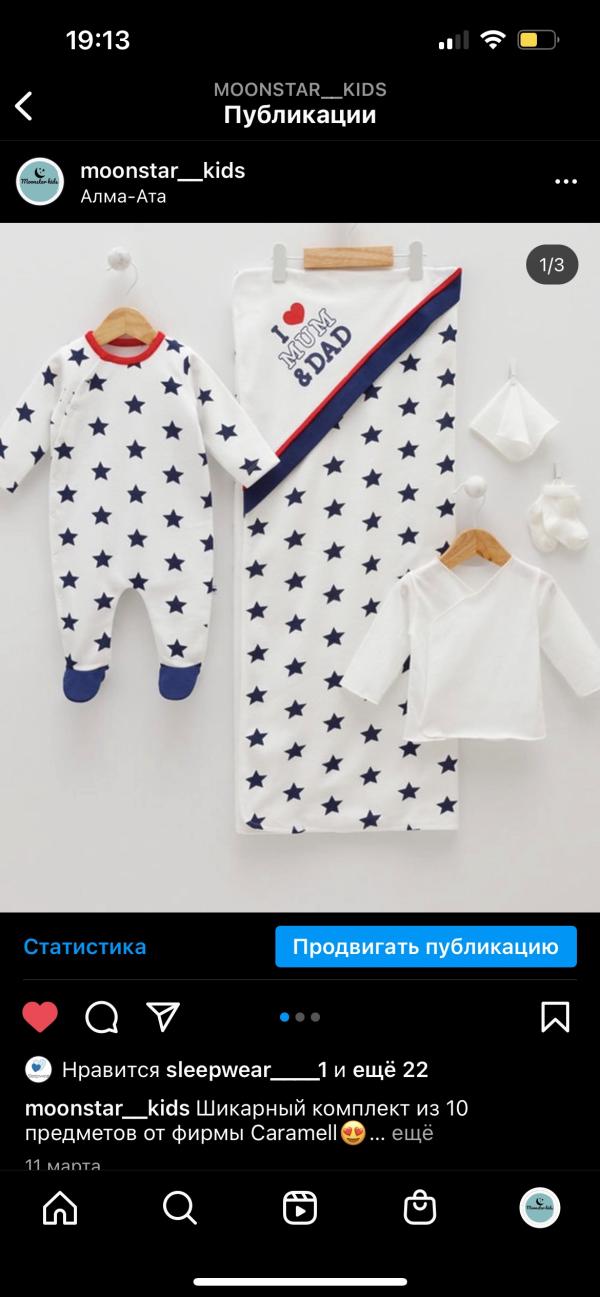
Task: Open the three-dot post options menu
Action: 566,182
